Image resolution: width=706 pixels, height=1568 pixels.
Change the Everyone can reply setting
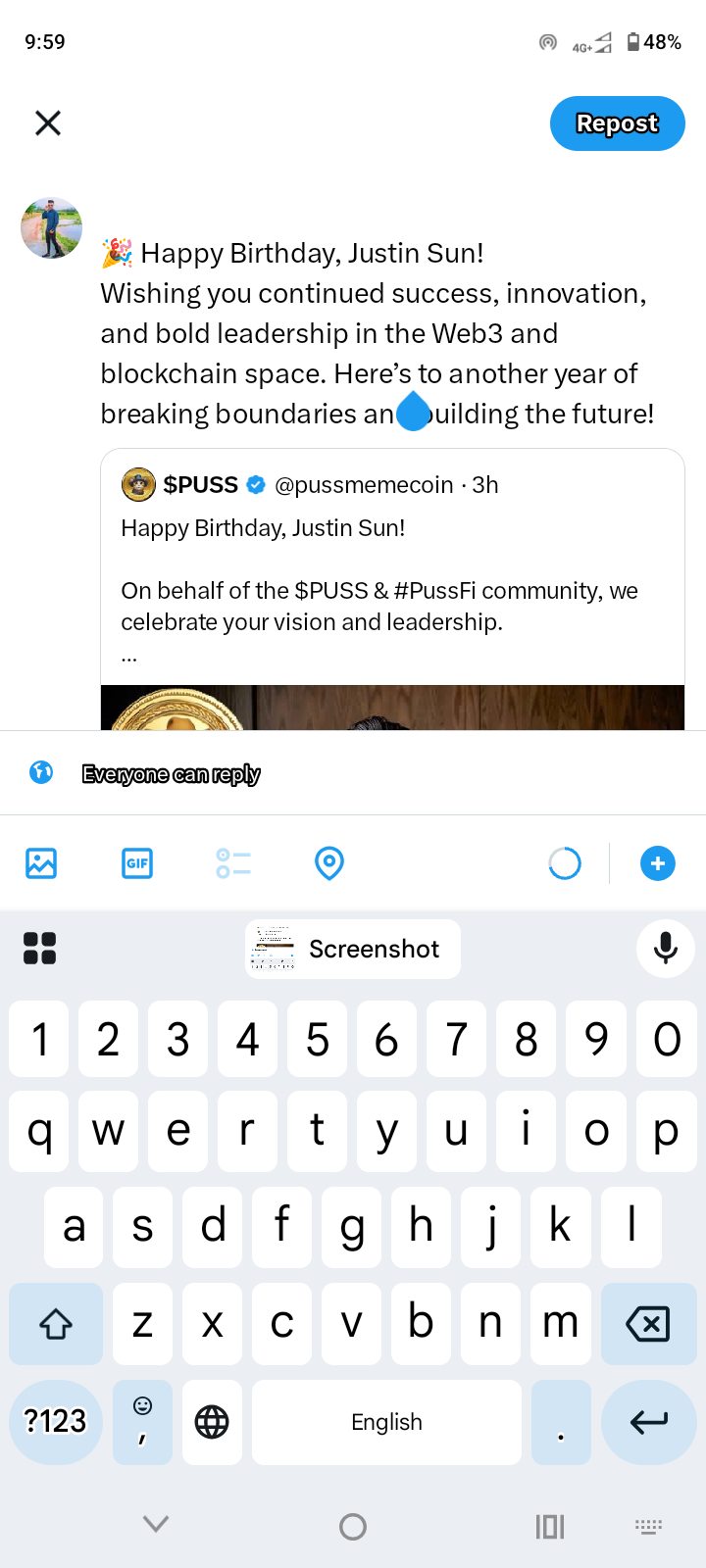click(x=171, y=774)
